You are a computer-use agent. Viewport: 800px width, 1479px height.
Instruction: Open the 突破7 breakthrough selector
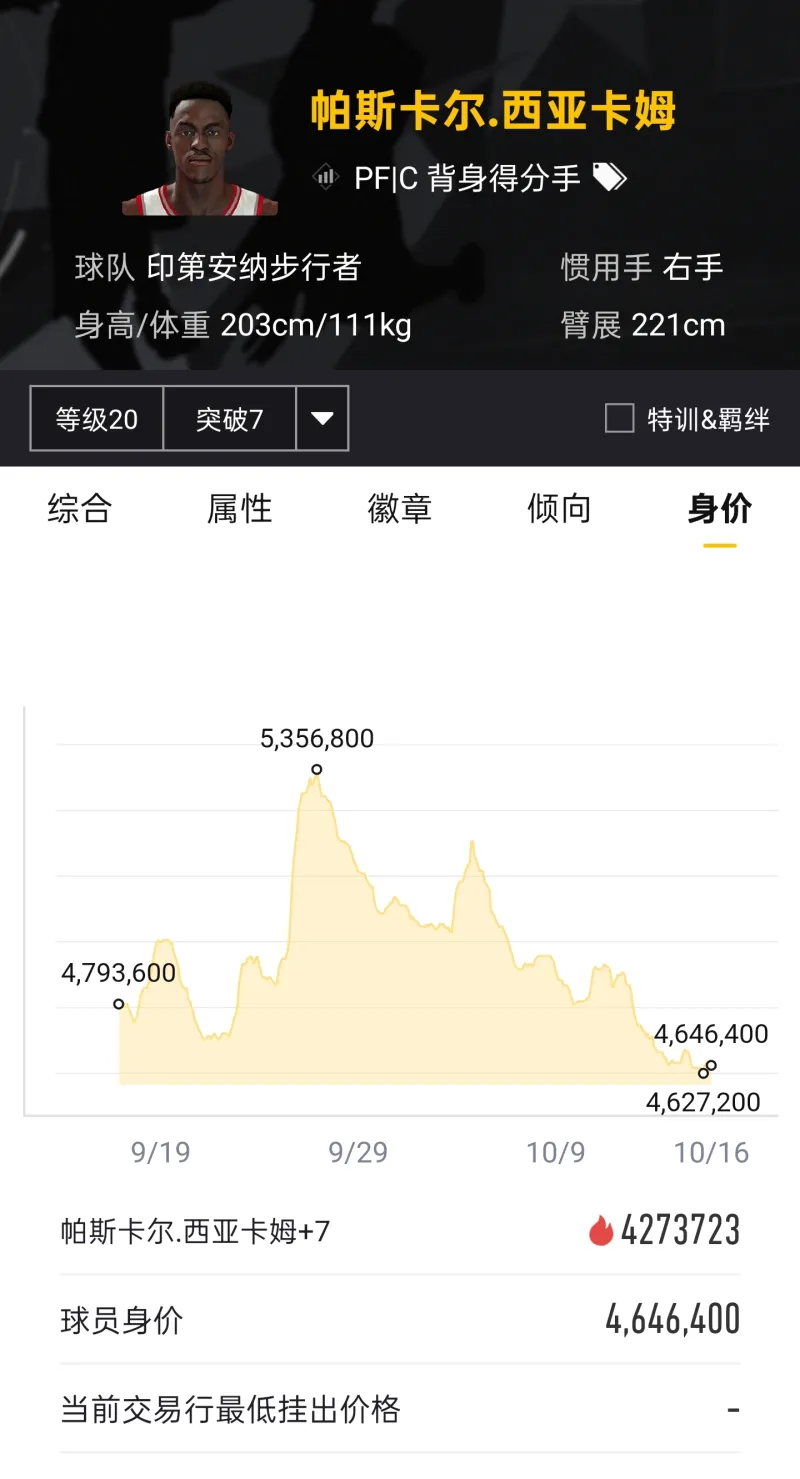coord(230,418)
